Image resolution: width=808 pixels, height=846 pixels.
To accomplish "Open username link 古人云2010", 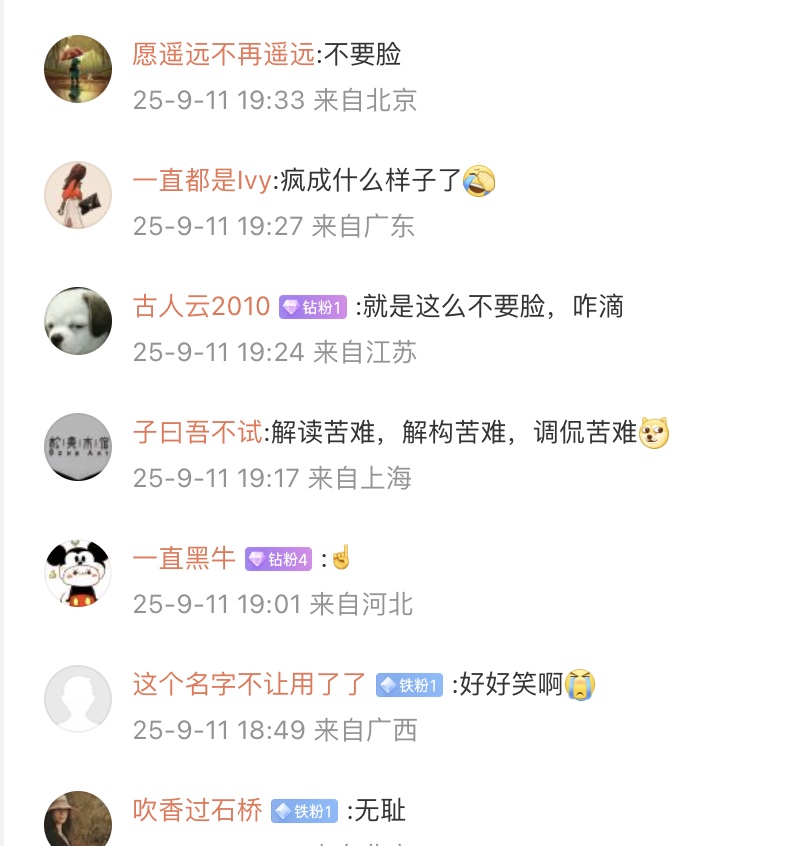I will (x=202, y=306).
